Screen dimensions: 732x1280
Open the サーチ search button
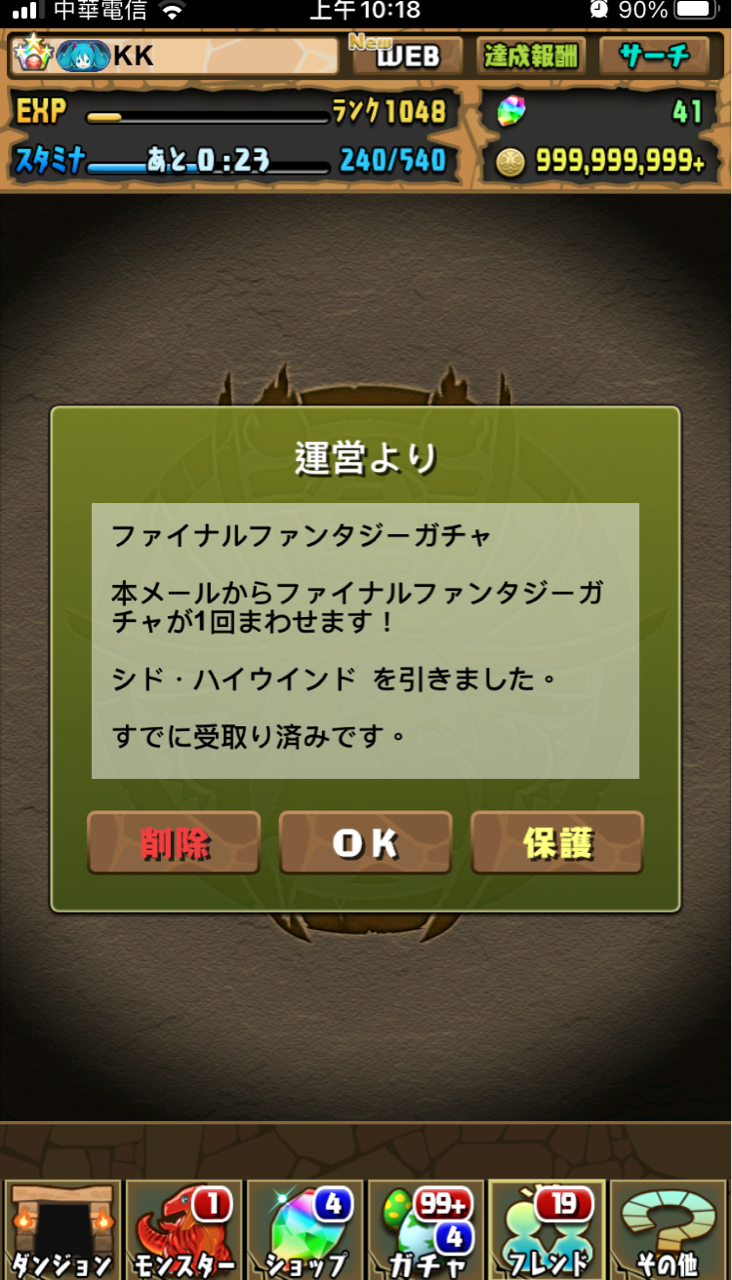pyautogui.click(x=655, y=56)
